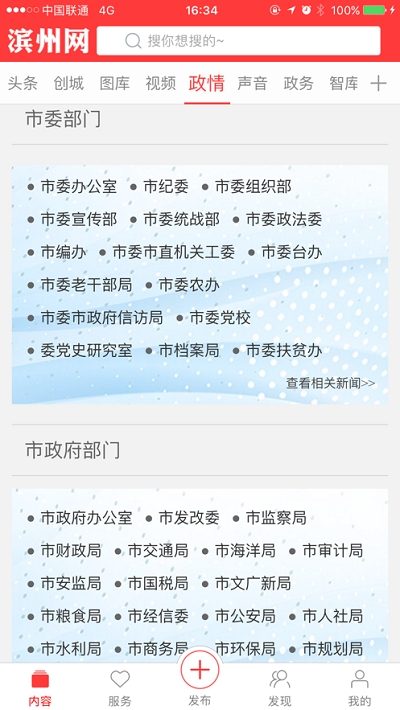The width and height of the screenshot is (400, 710).
Task: Open the 我的 bottom tab
Action: (x=360, y=688)
